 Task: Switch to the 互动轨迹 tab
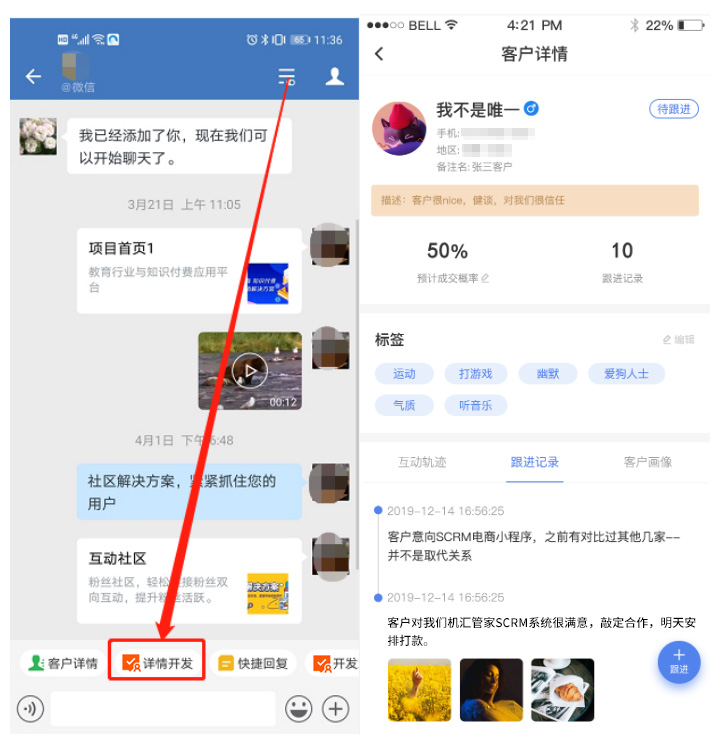422,462
